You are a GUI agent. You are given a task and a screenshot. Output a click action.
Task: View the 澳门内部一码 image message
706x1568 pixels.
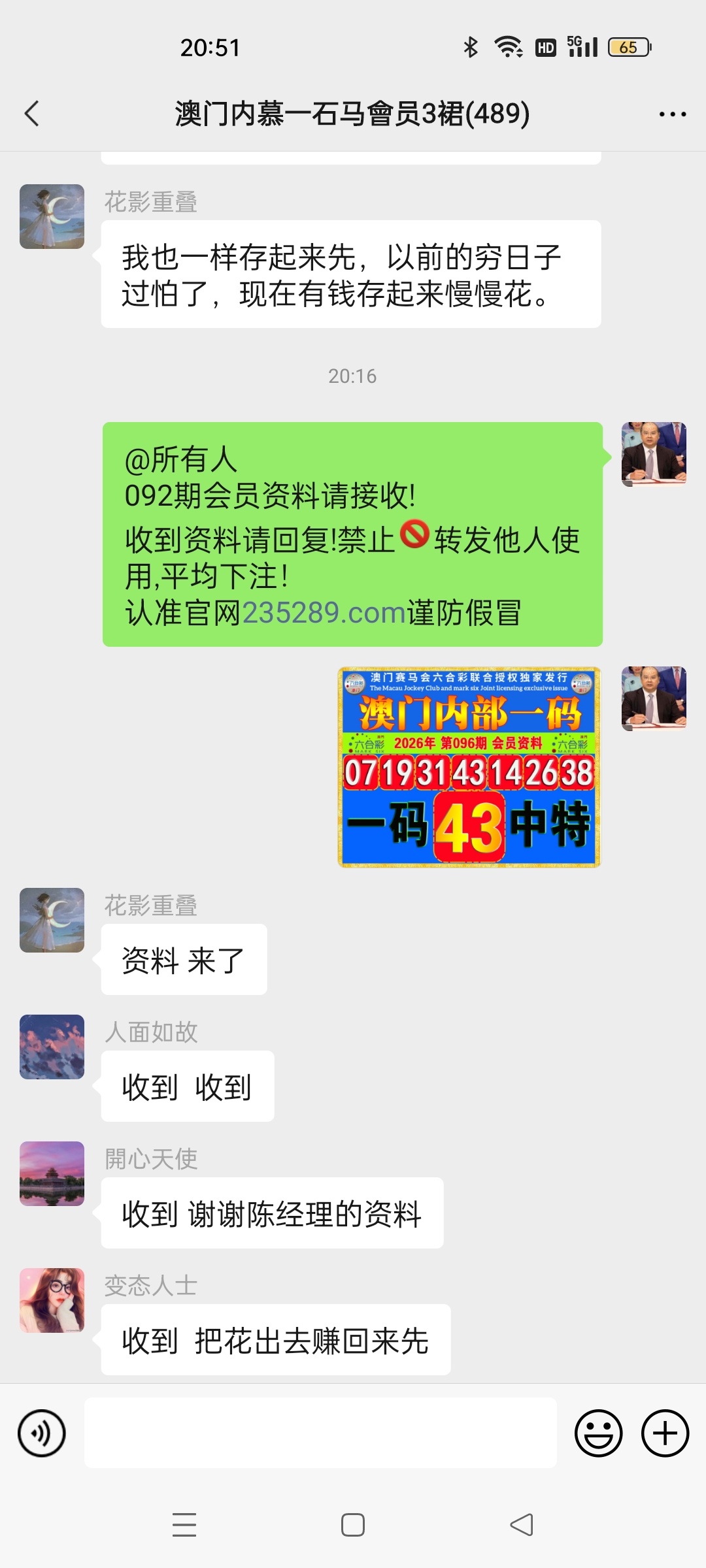[469, 767]
